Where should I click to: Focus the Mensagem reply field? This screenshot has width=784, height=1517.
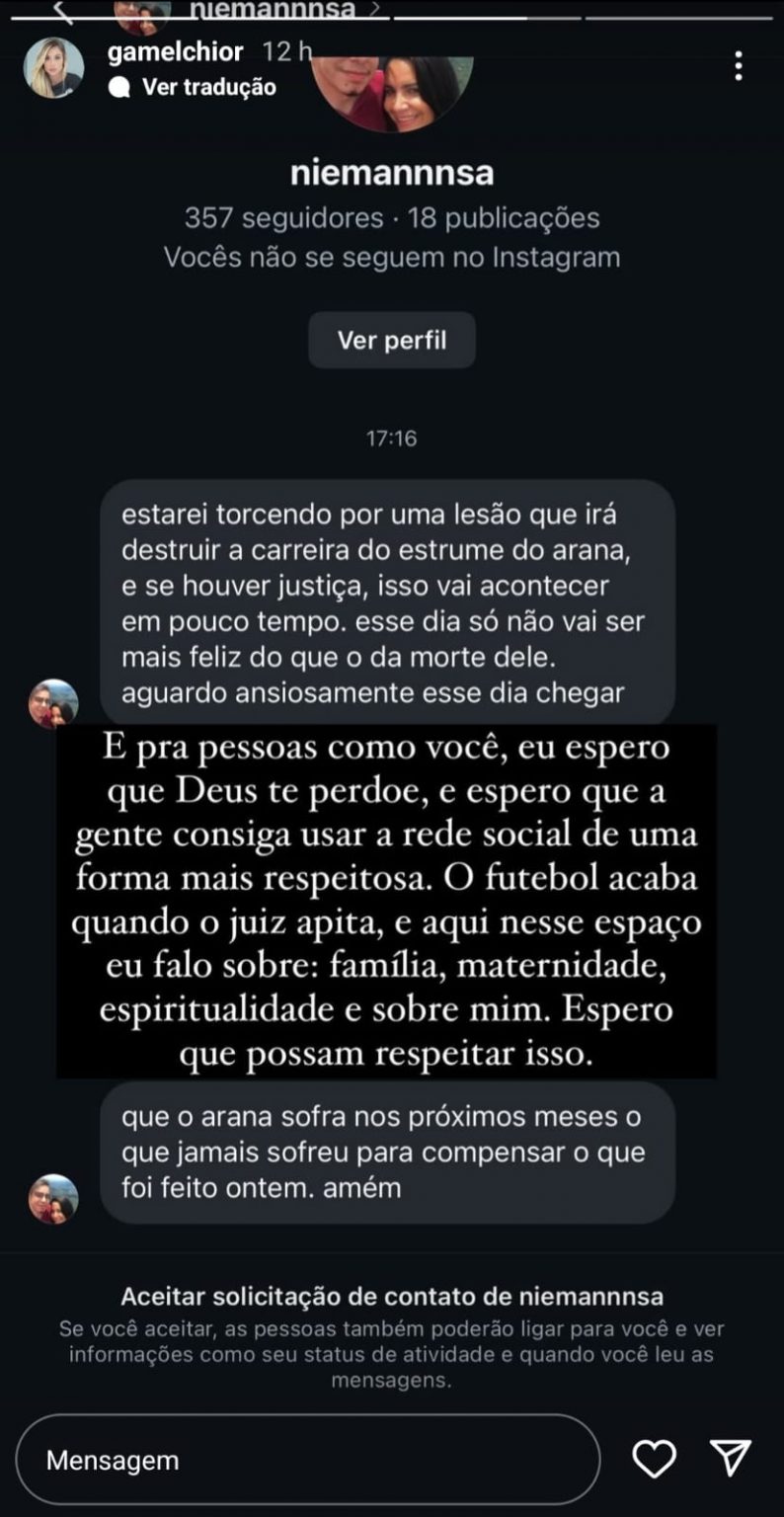coord(307,1460)
